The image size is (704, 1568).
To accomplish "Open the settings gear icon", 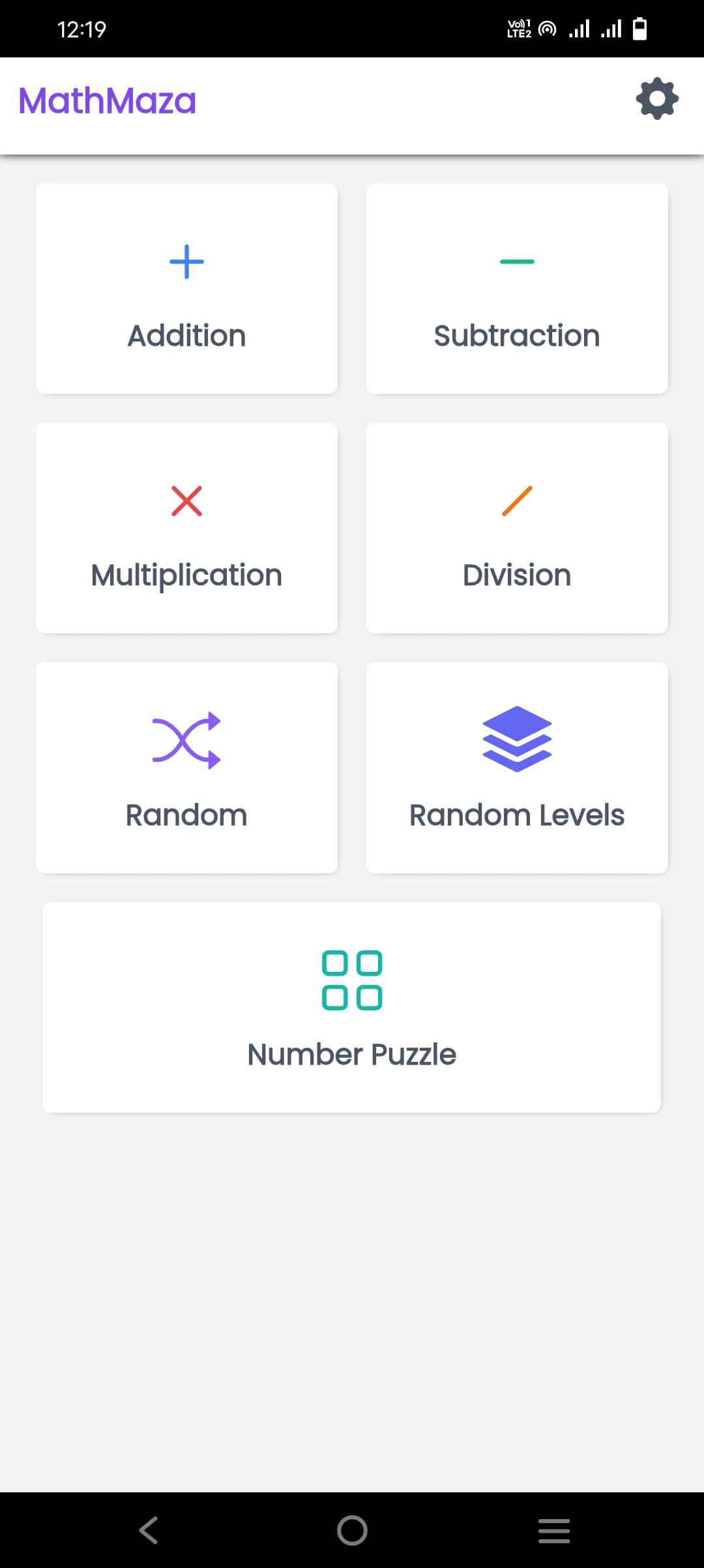I will point(657,99).
